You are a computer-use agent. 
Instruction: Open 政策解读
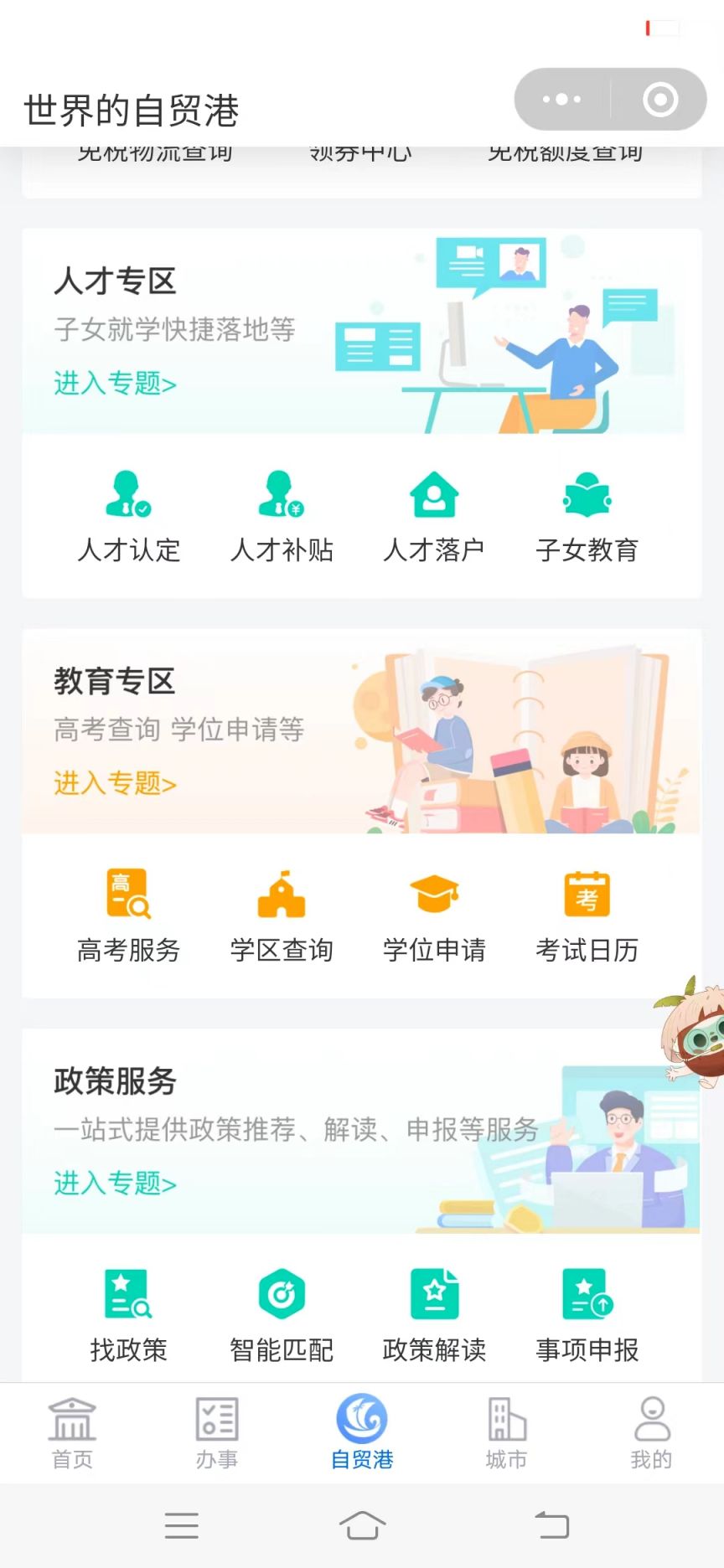point(434,1315)
